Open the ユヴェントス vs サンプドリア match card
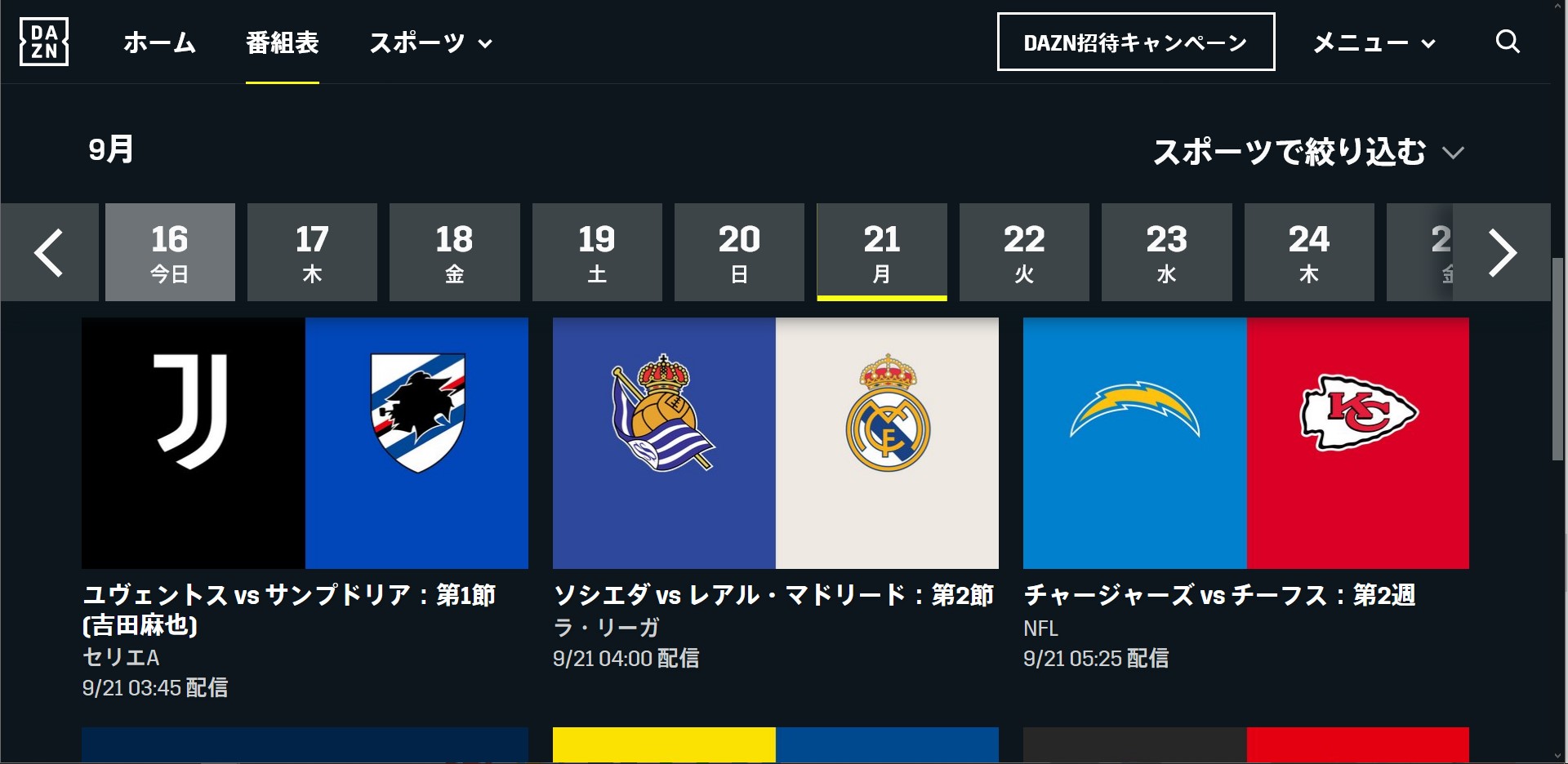The height and width of the screenshot is (764, 1568). tap(305, 443)
